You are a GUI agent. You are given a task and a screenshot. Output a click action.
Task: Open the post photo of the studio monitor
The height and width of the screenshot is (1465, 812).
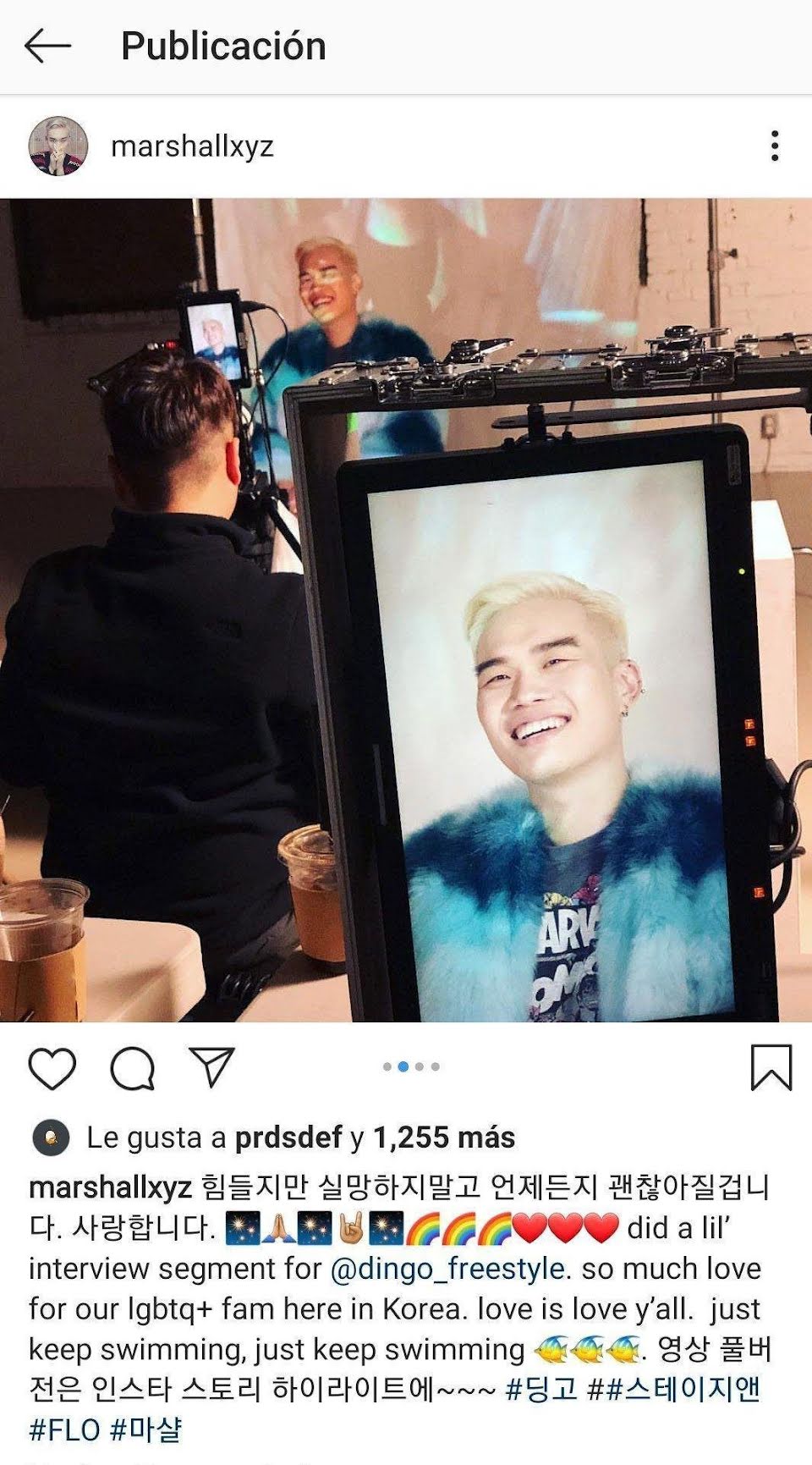pyautogui.click(x=406, y=609)
